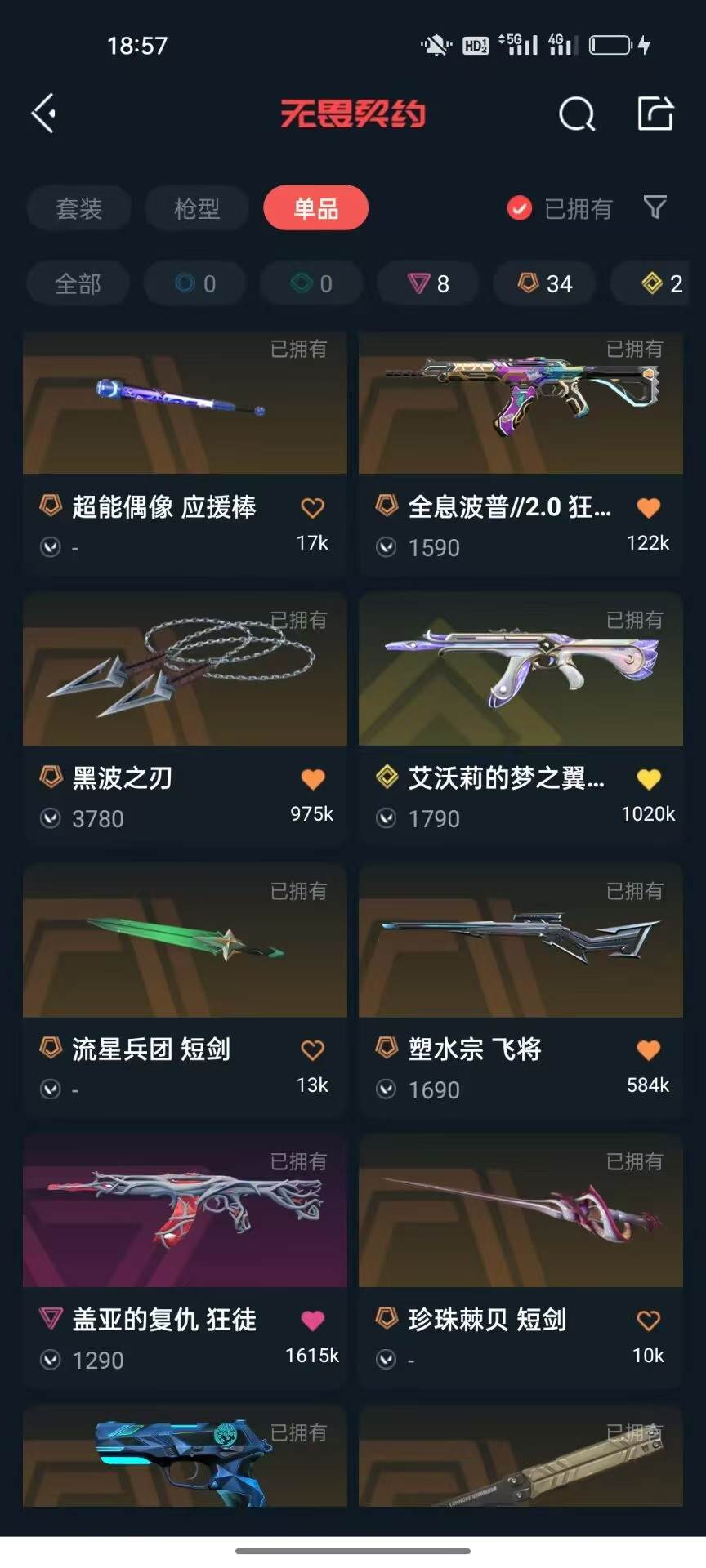Tap the share icon in the top bar
This screenshot has height=1568, width=706.
coord(654,114)
